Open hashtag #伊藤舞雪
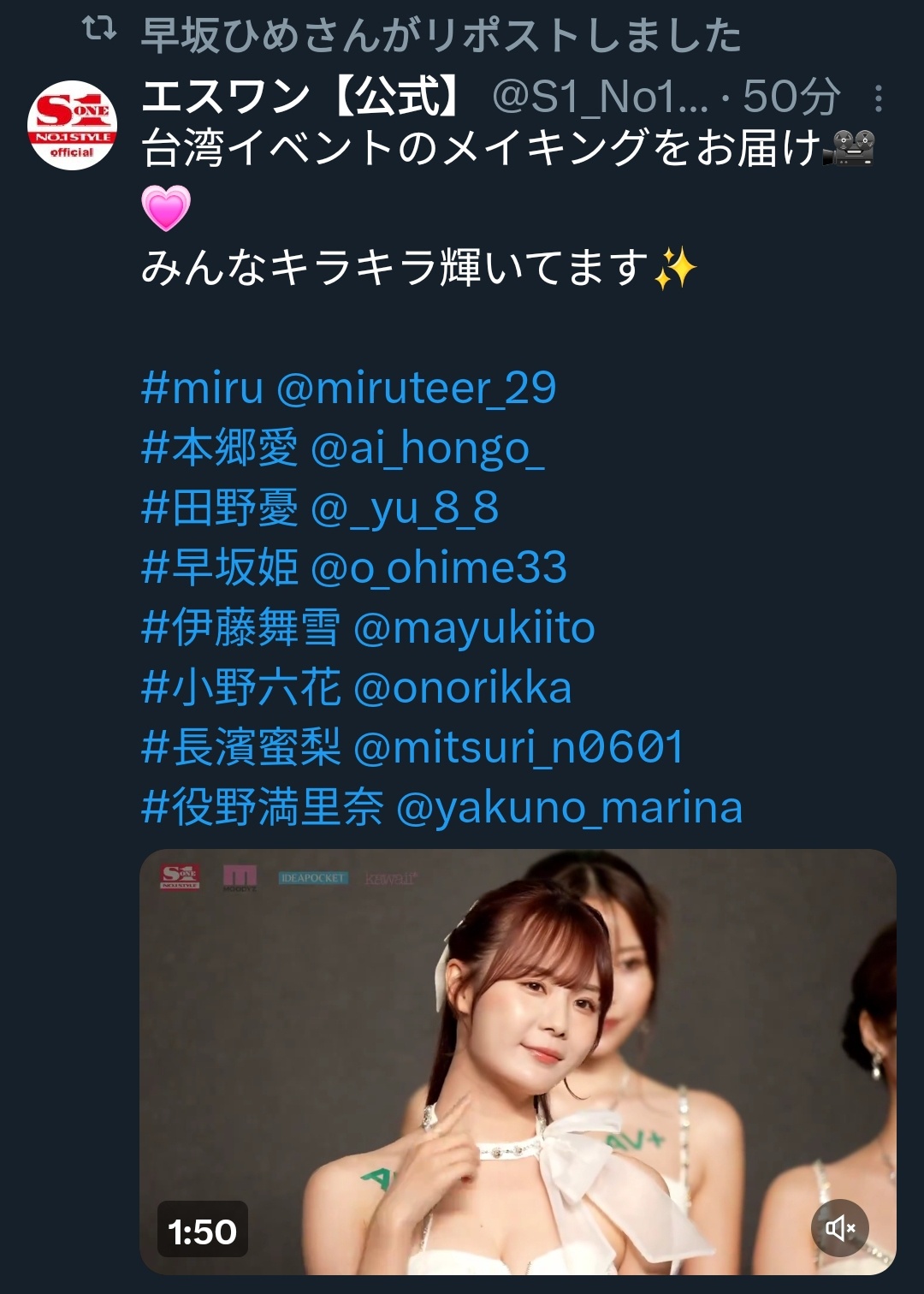 click(240, 628)
